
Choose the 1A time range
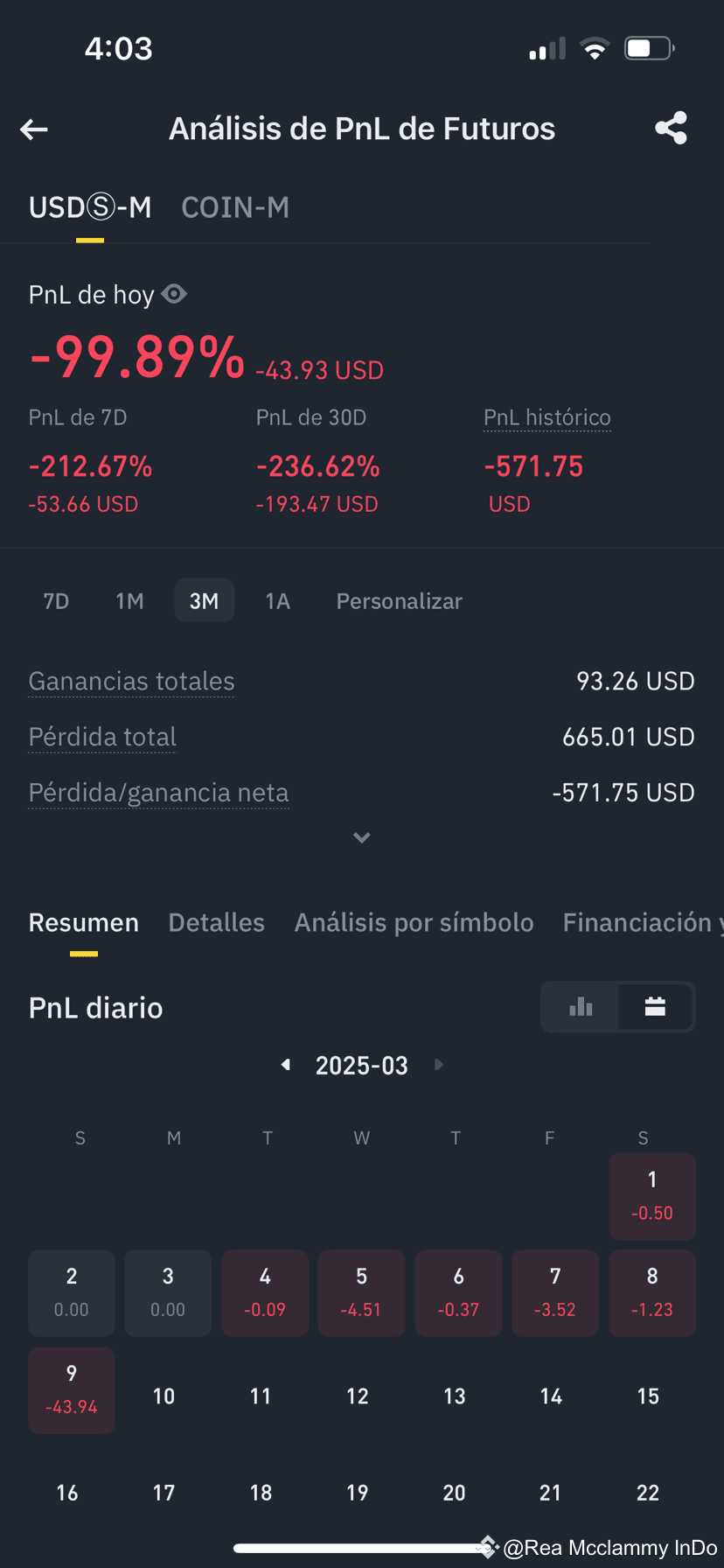point(278,601)
